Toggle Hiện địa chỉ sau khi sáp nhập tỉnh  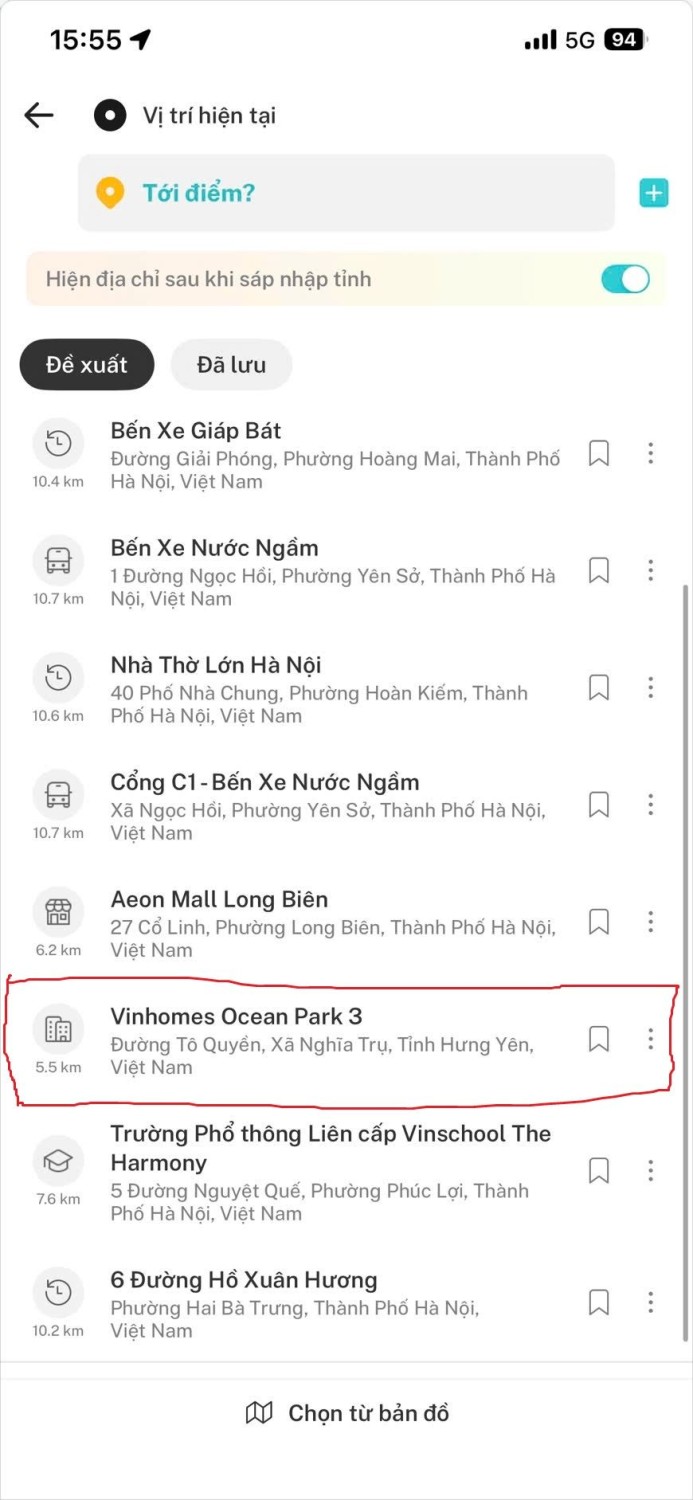coord(625,279)
